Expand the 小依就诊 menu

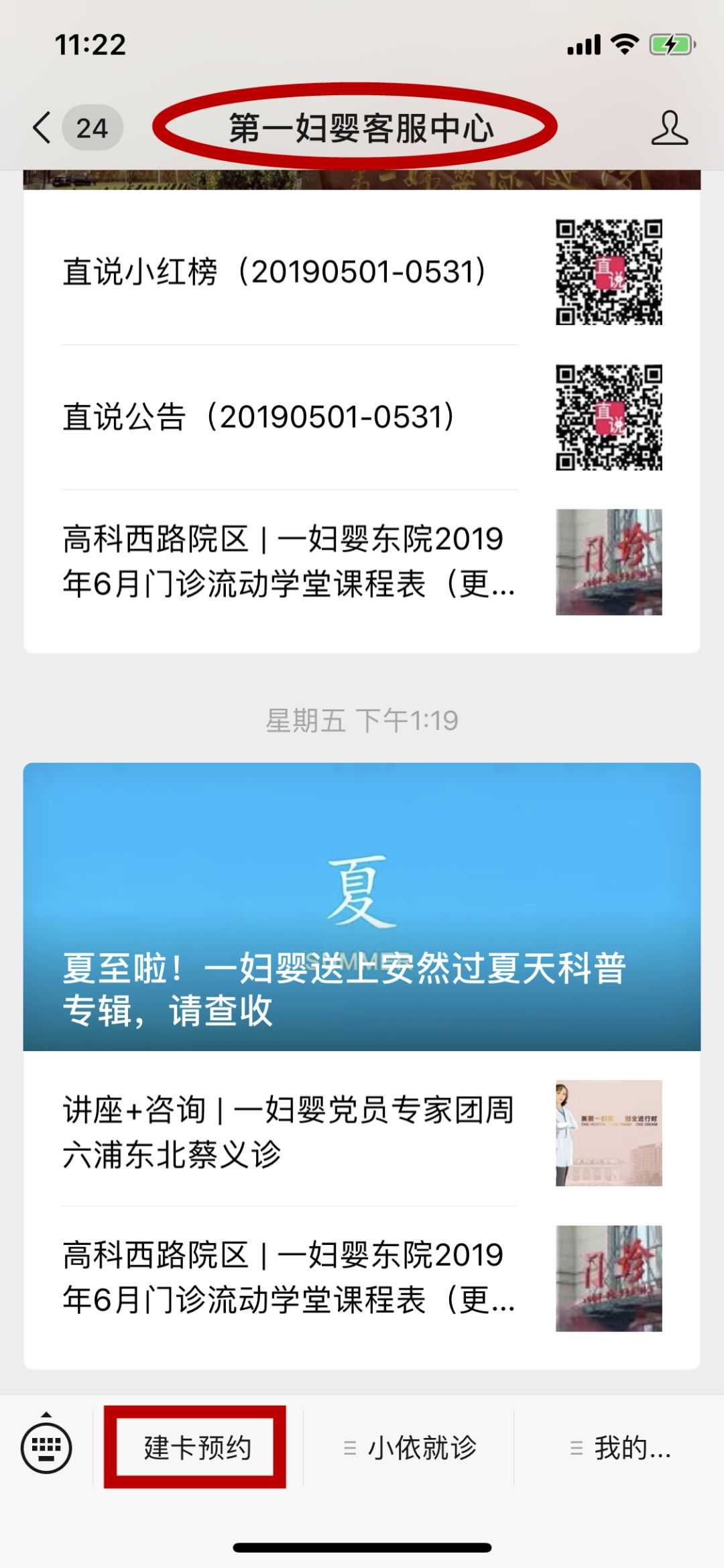click(x=409, y=1447)
